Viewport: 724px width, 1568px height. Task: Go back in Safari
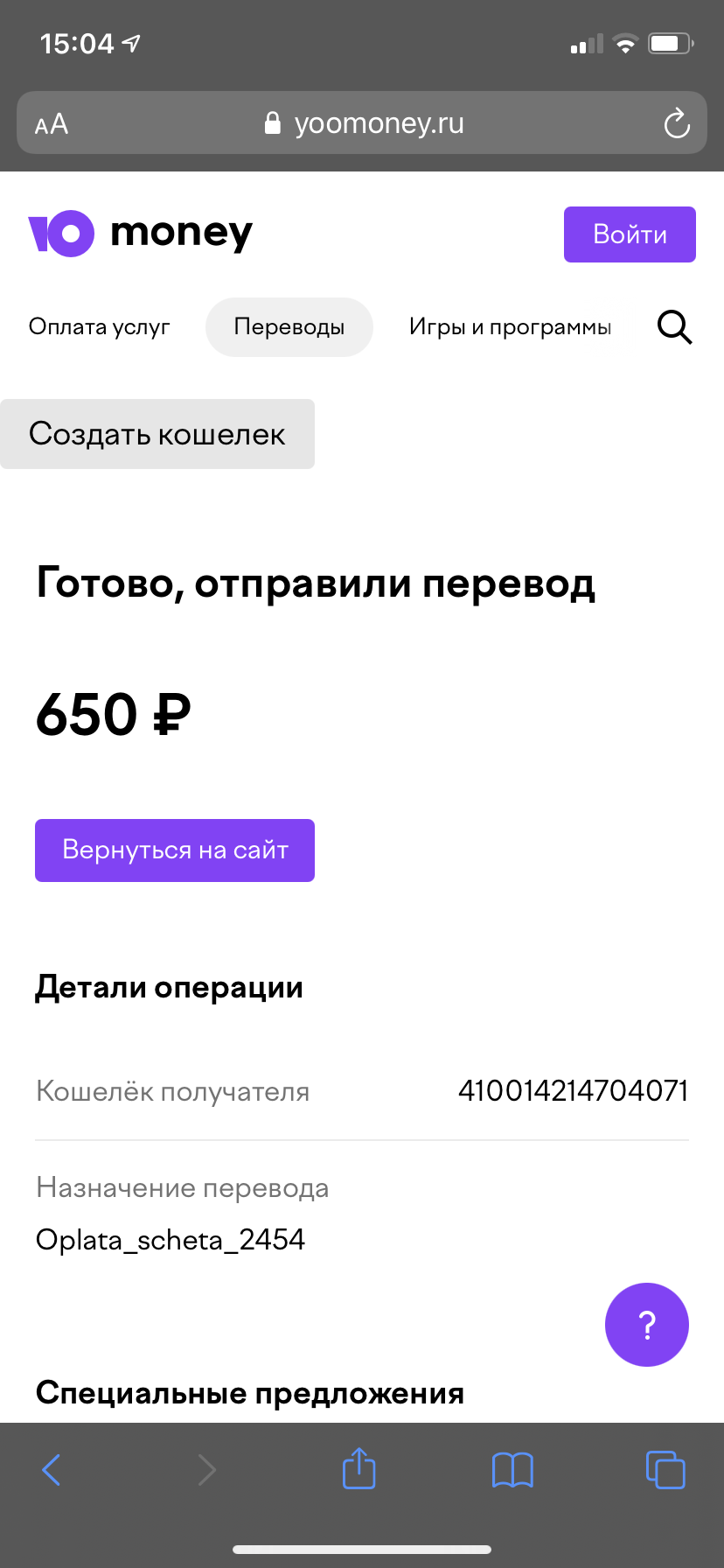click(52, 1470)
